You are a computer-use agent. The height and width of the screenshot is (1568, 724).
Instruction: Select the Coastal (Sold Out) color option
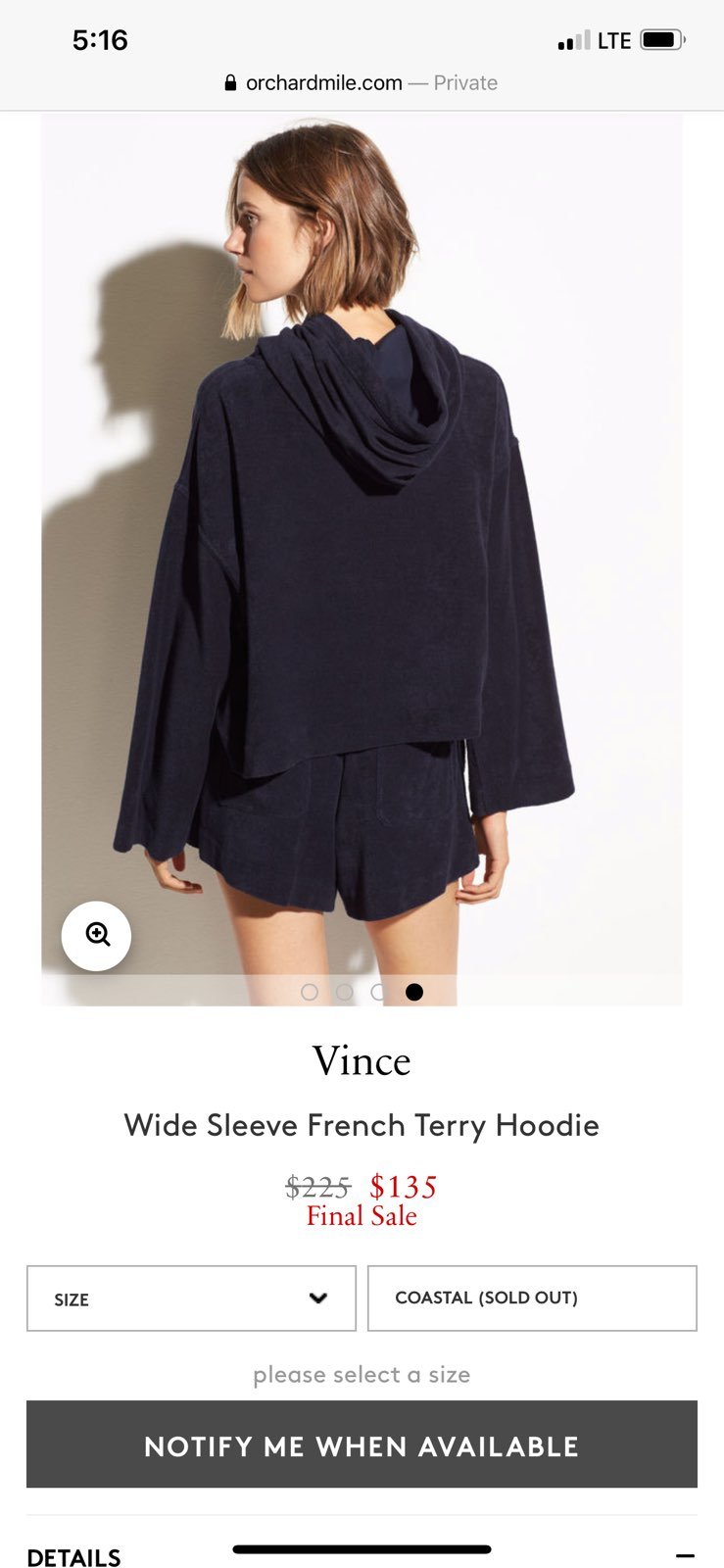(x=532, y=1298)
